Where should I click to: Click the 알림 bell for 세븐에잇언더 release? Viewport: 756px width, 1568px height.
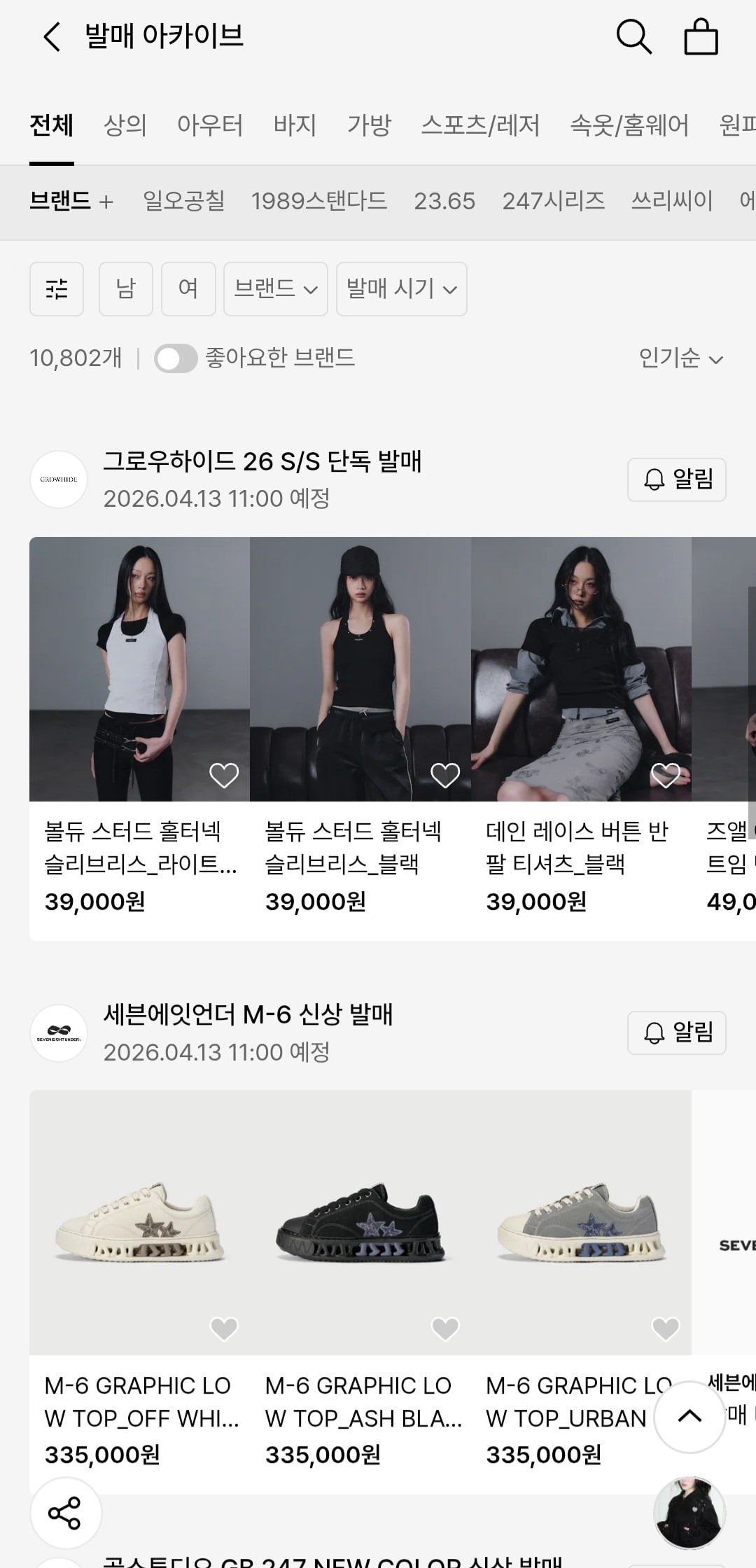[676, 1033]
